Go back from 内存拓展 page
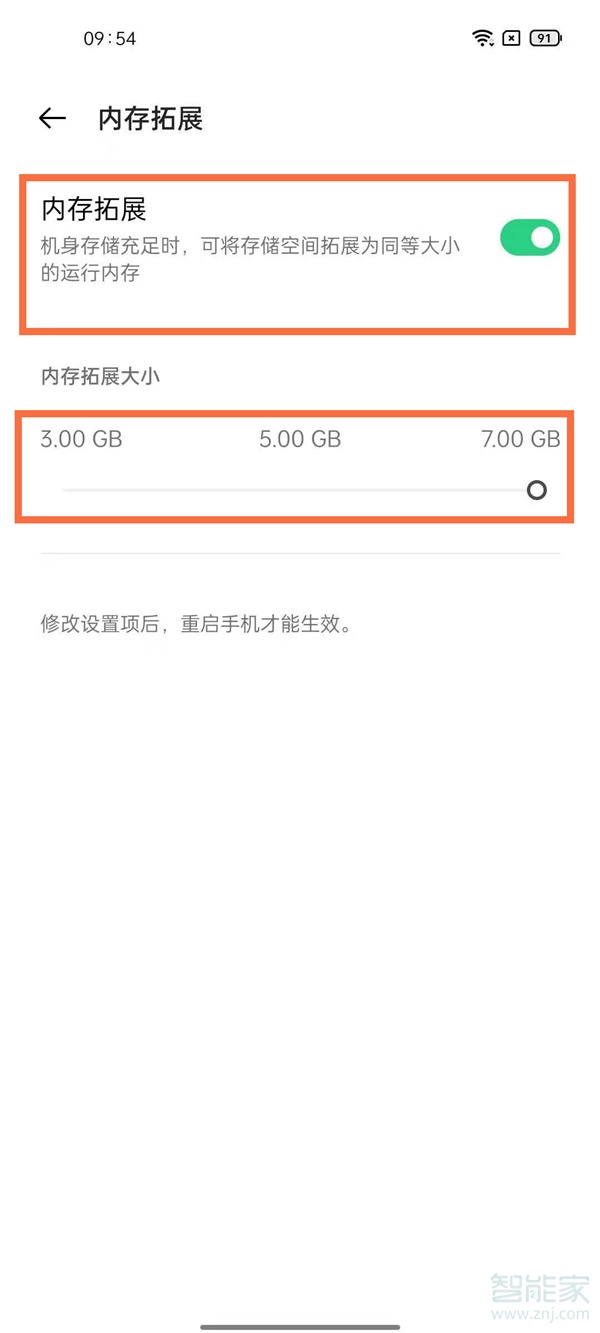This screenshot has width=600, height=1333. tap(52, 119)
